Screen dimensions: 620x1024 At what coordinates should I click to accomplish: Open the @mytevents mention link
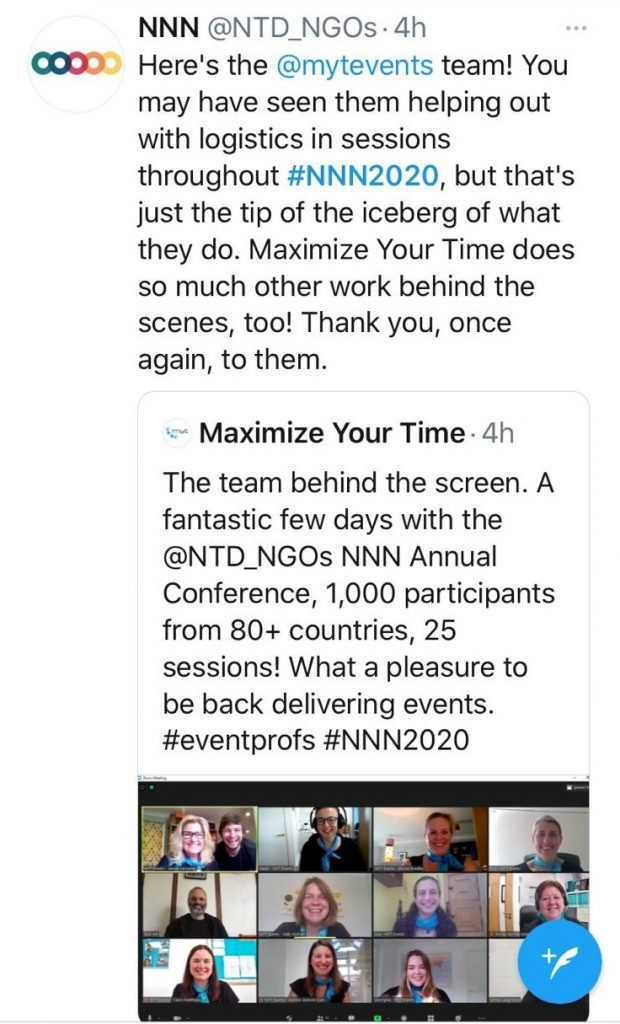coord(355,66)
